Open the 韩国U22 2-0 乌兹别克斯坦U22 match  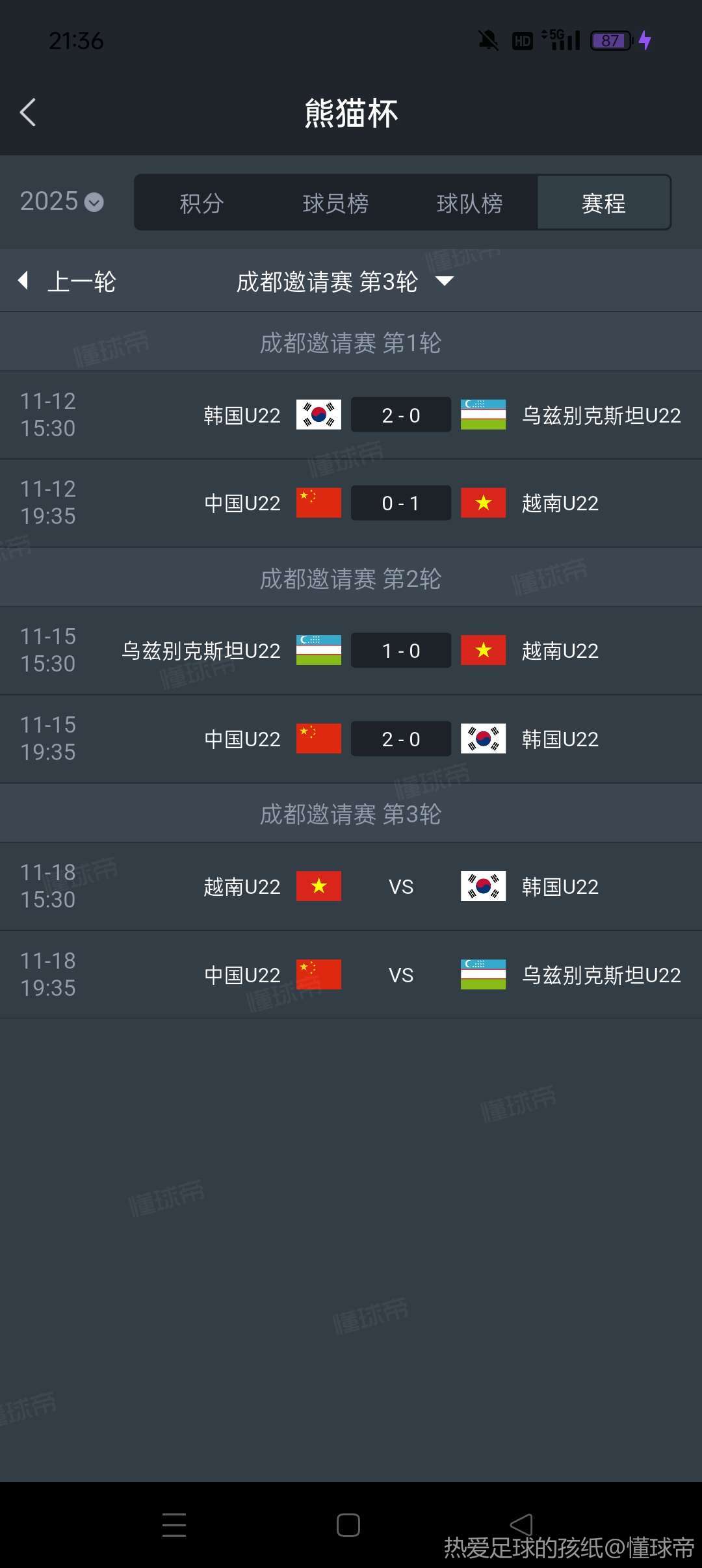(400, 415)
